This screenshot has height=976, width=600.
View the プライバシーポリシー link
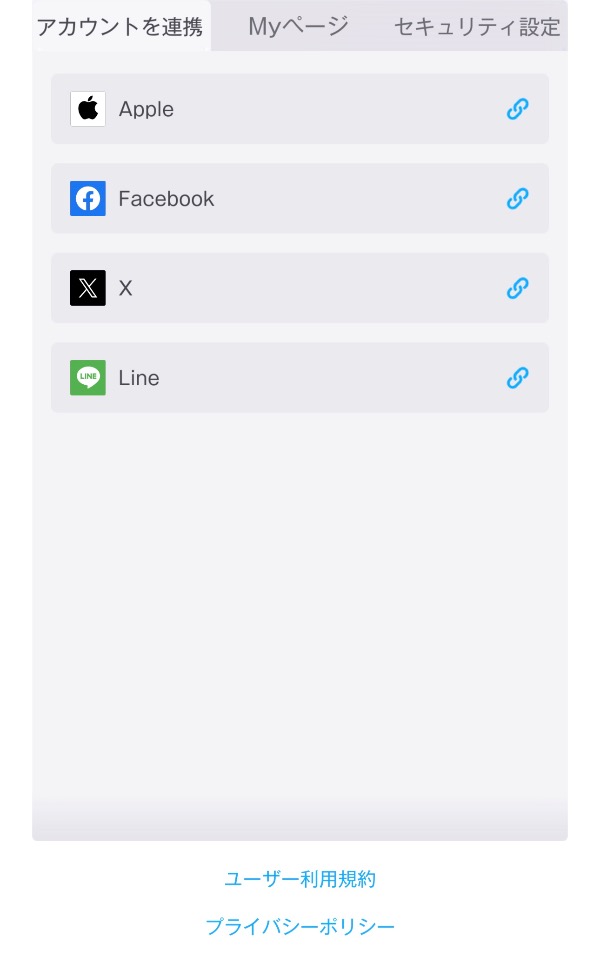[300, 926]
